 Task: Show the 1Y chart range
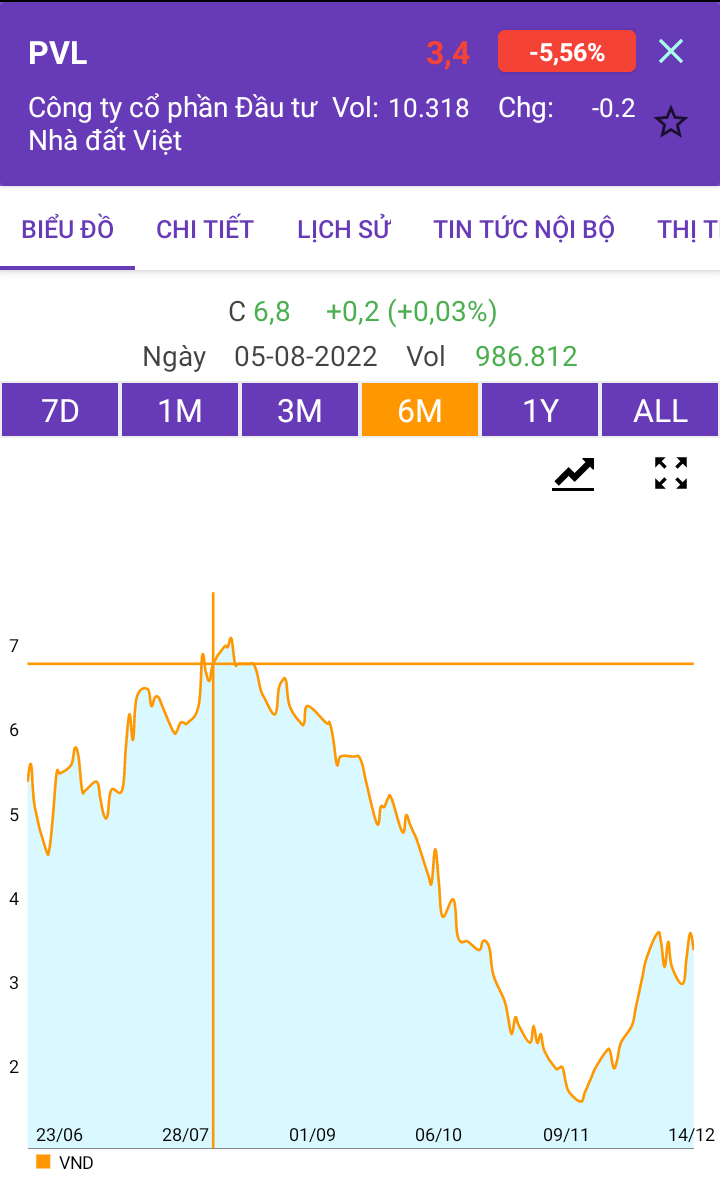click(x=540, y=410)
